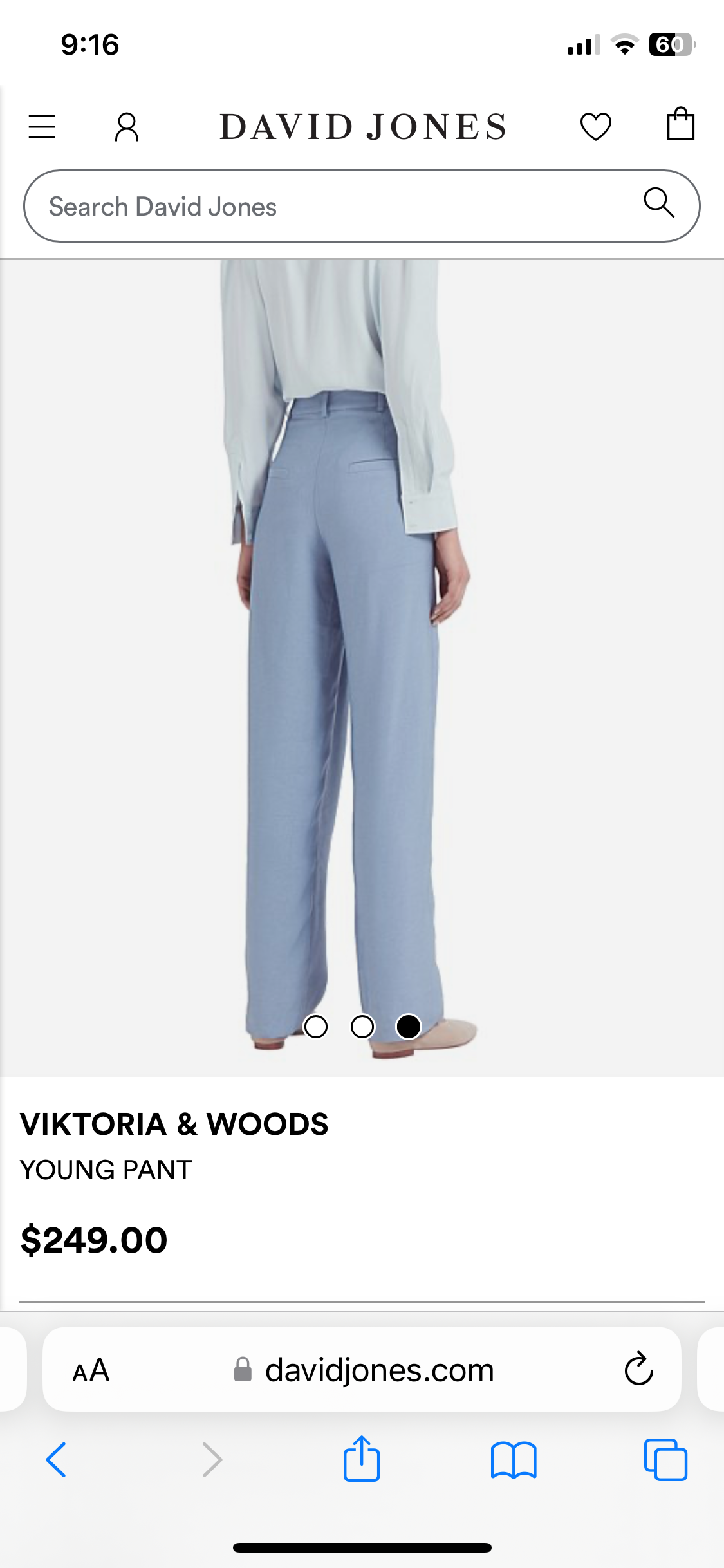Viewport: 724px width, 1568px height.
Task: Go to David Jones homepage logo
Action: [363, 127]
